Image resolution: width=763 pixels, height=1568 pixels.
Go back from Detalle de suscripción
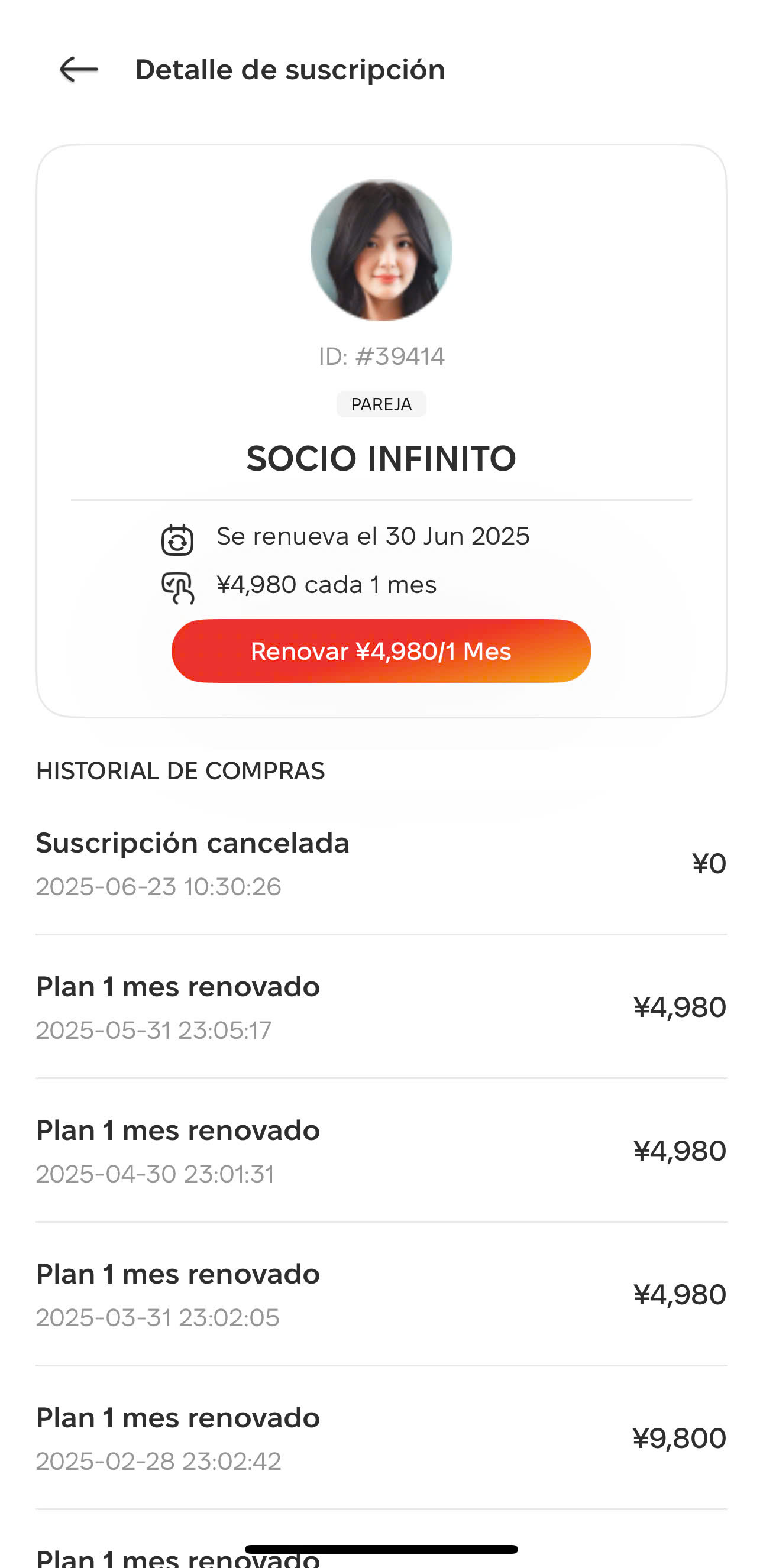coord(79,69)
